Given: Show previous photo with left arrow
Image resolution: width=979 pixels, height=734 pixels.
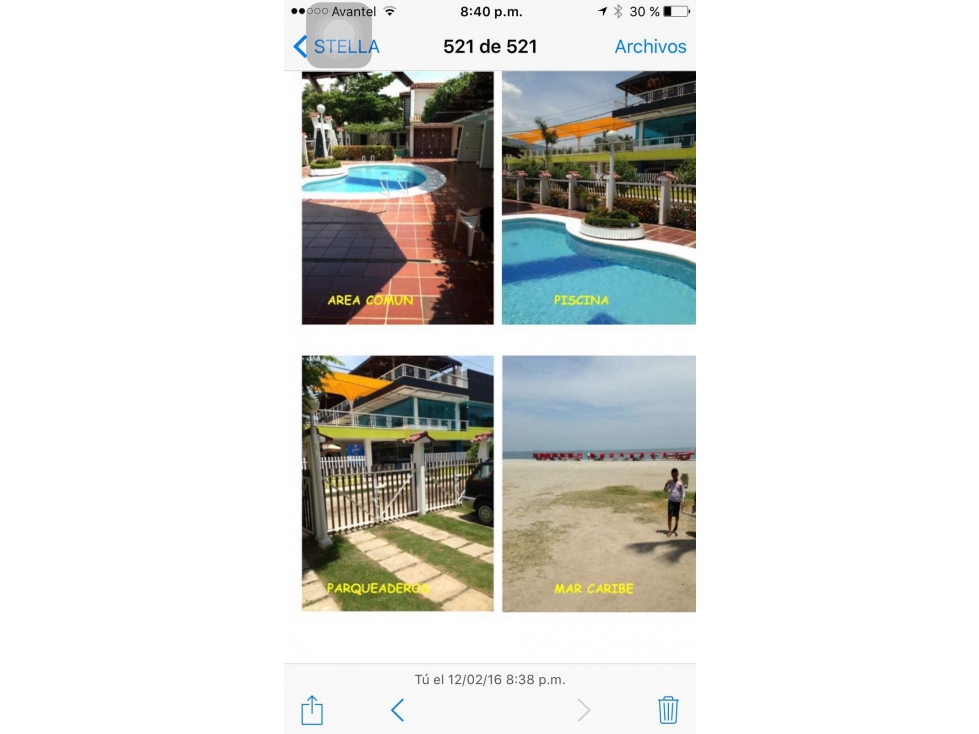Looking at the screenshot, I should tap(397, 710).
